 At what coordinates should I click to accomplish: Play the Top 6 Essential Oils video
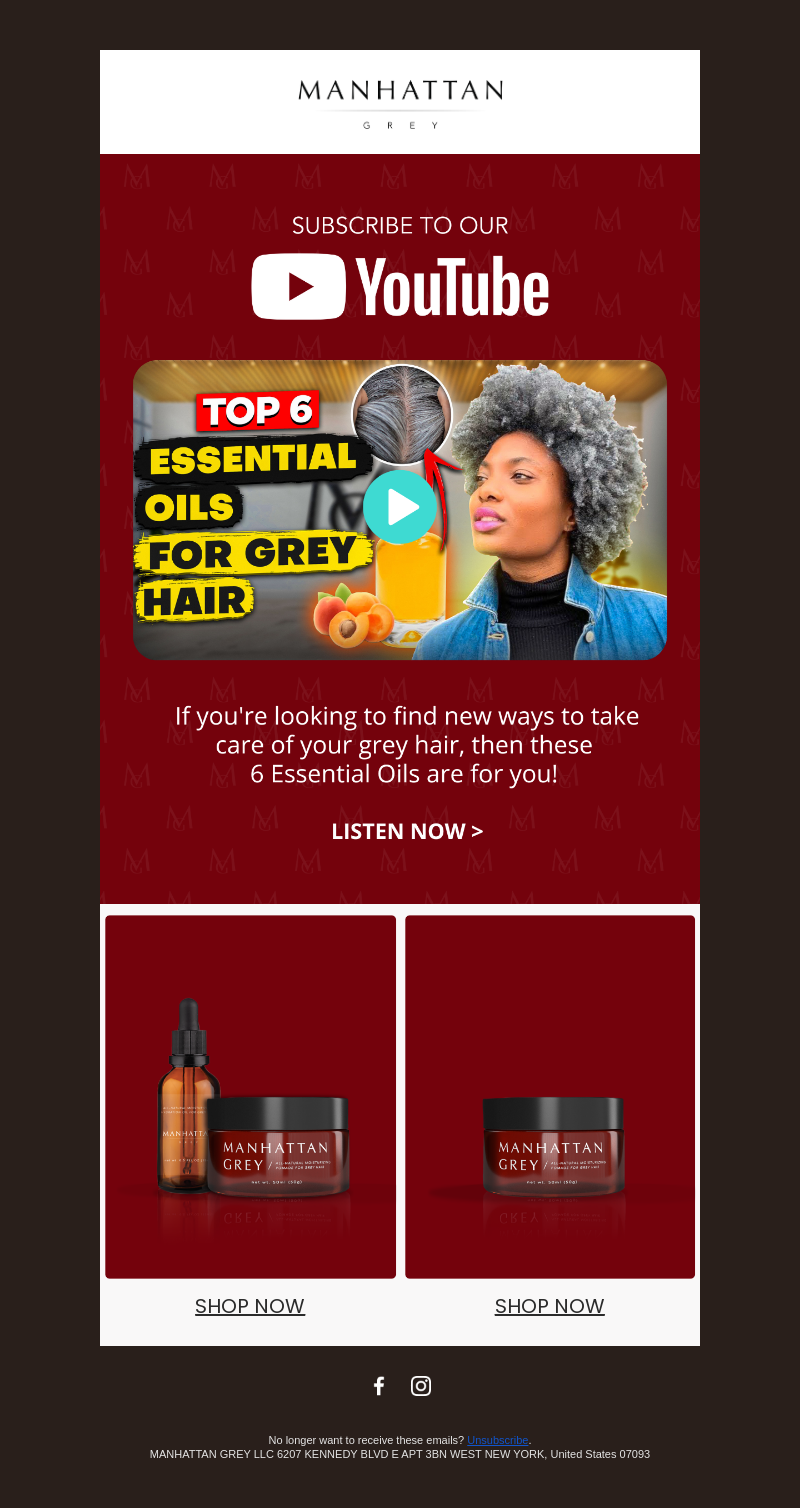400,509
